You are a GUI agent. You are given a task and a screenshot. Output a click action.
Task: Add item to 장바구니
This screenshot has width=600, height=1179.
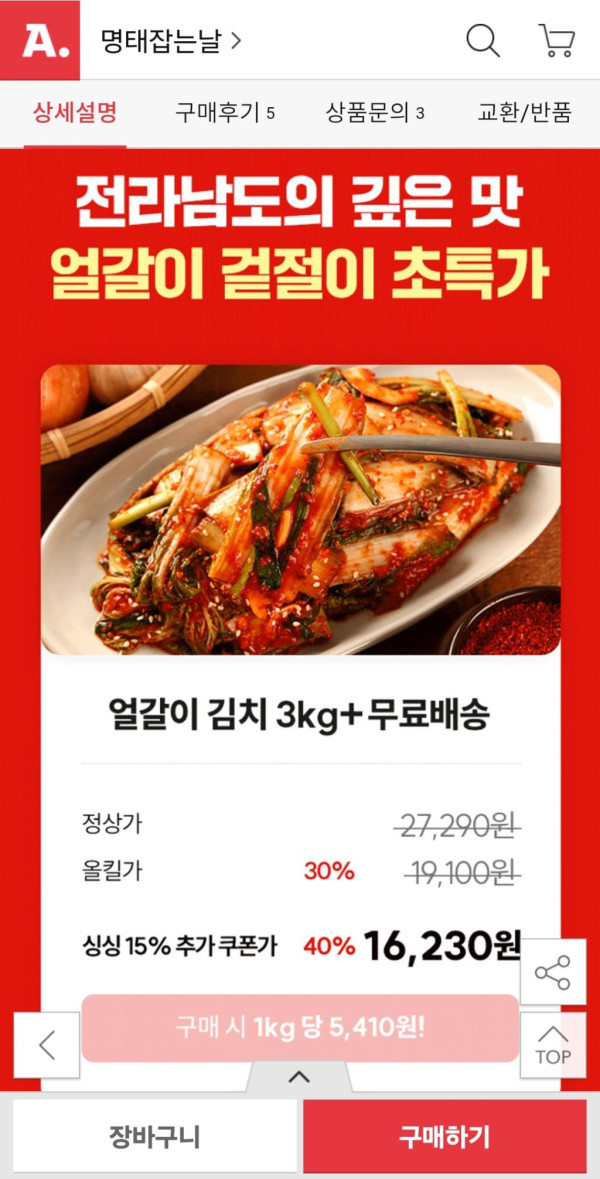(155, 1136)
